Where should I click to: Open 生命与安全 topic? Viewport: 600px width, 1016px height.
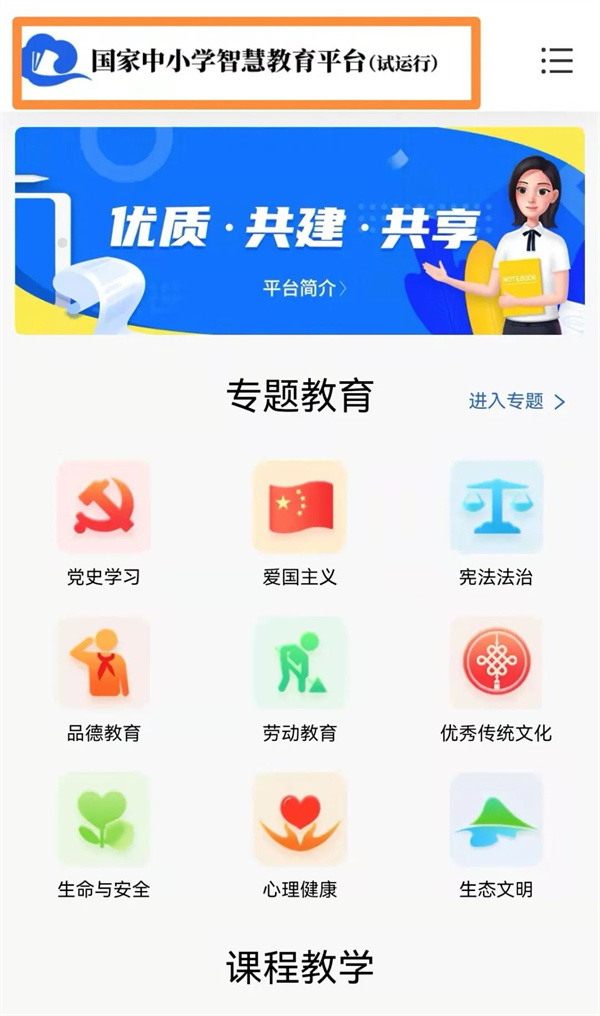click(103, 820)
